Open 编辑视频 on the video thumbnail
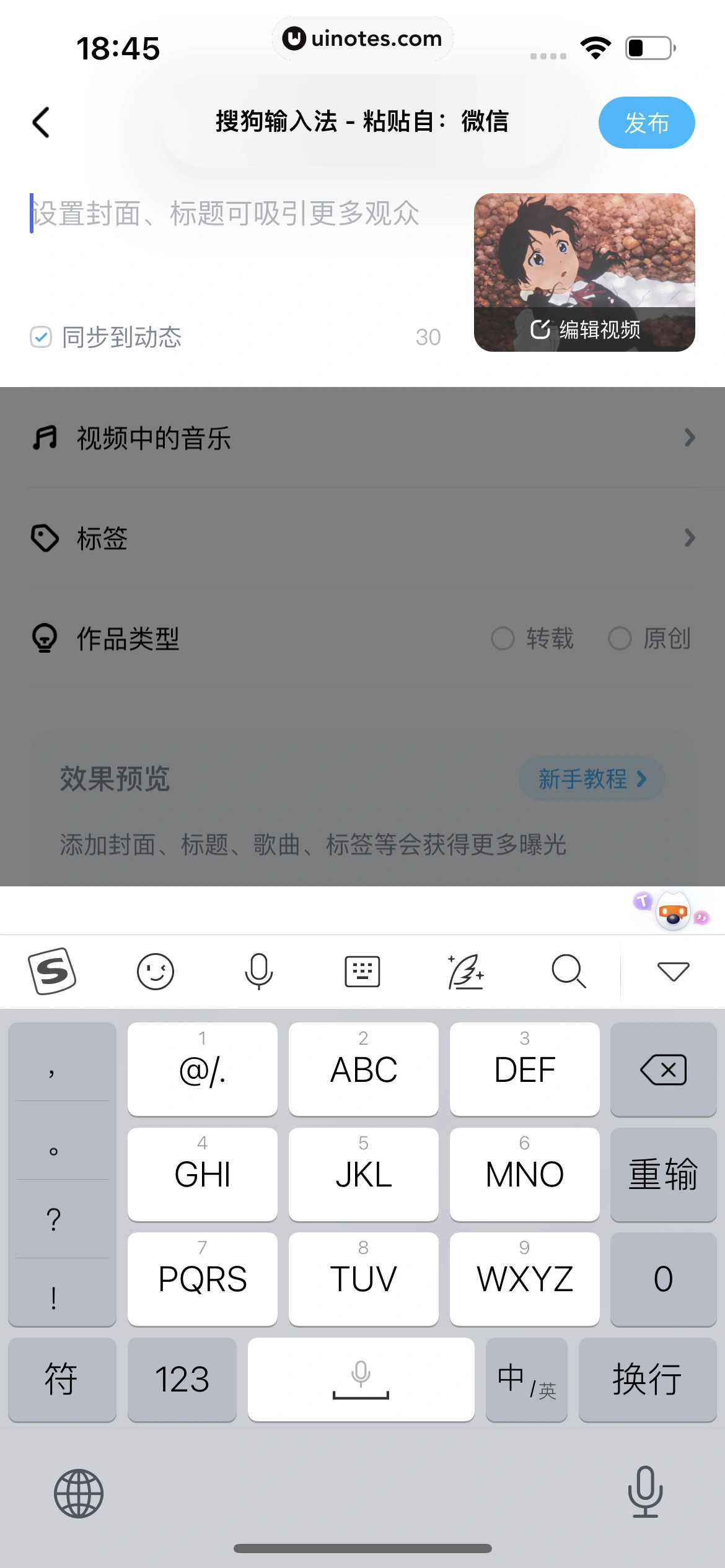 click(584, 329)
